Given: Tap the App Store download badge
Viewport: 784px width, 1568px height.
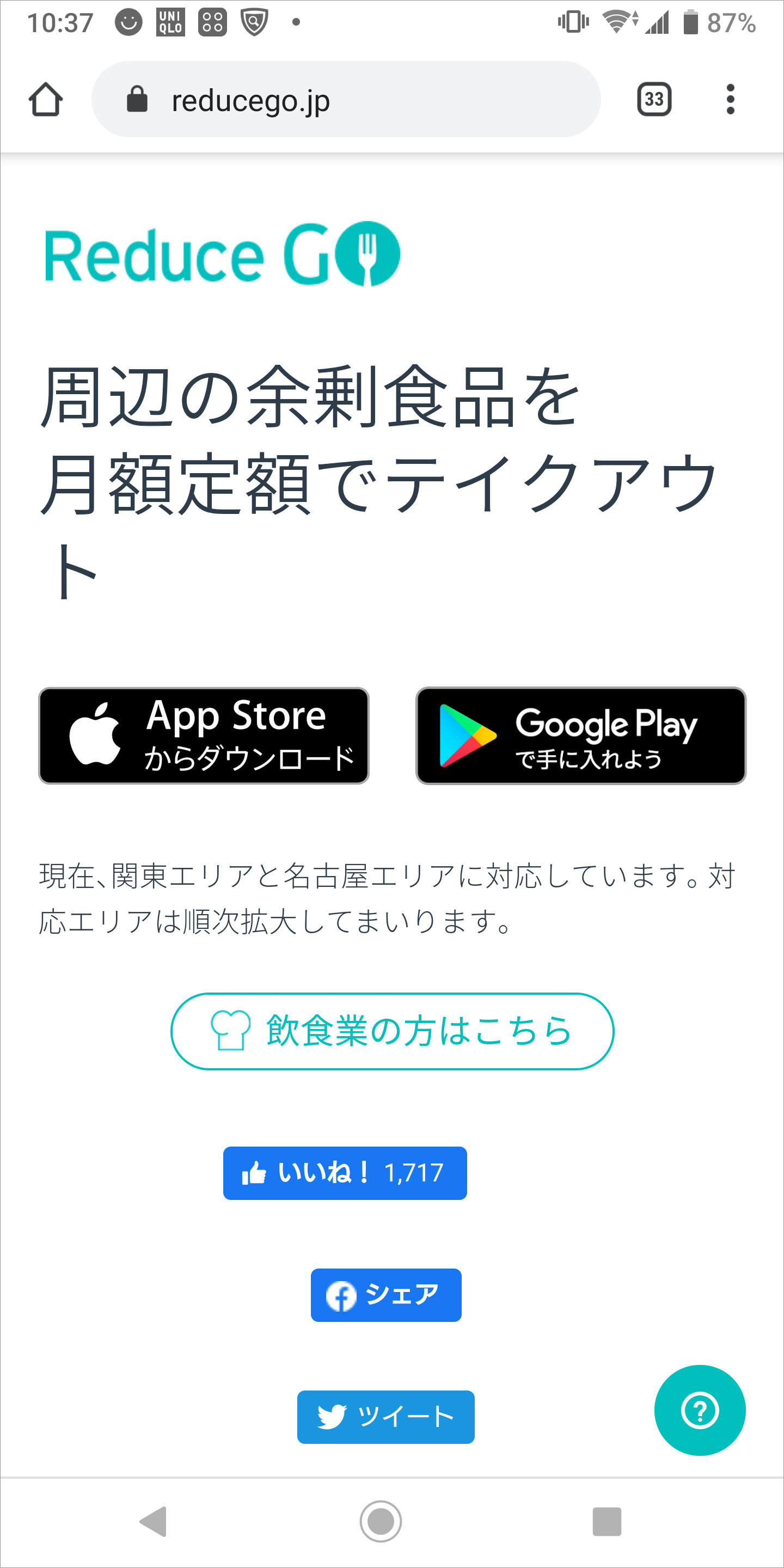Looking at the screenshot, I should [204, 736].
